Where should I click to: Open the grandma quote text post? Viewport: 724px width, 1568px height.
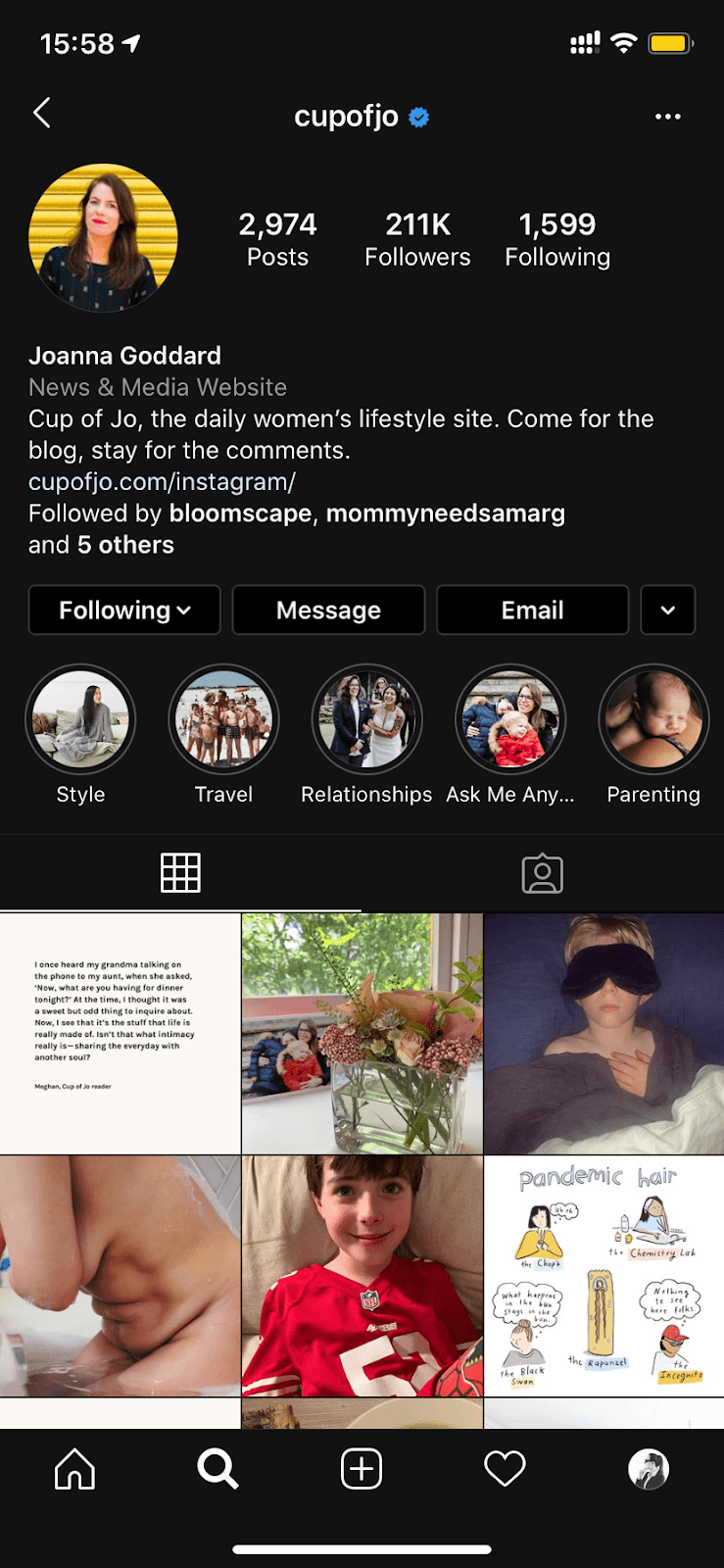[x=120, y=1034]
